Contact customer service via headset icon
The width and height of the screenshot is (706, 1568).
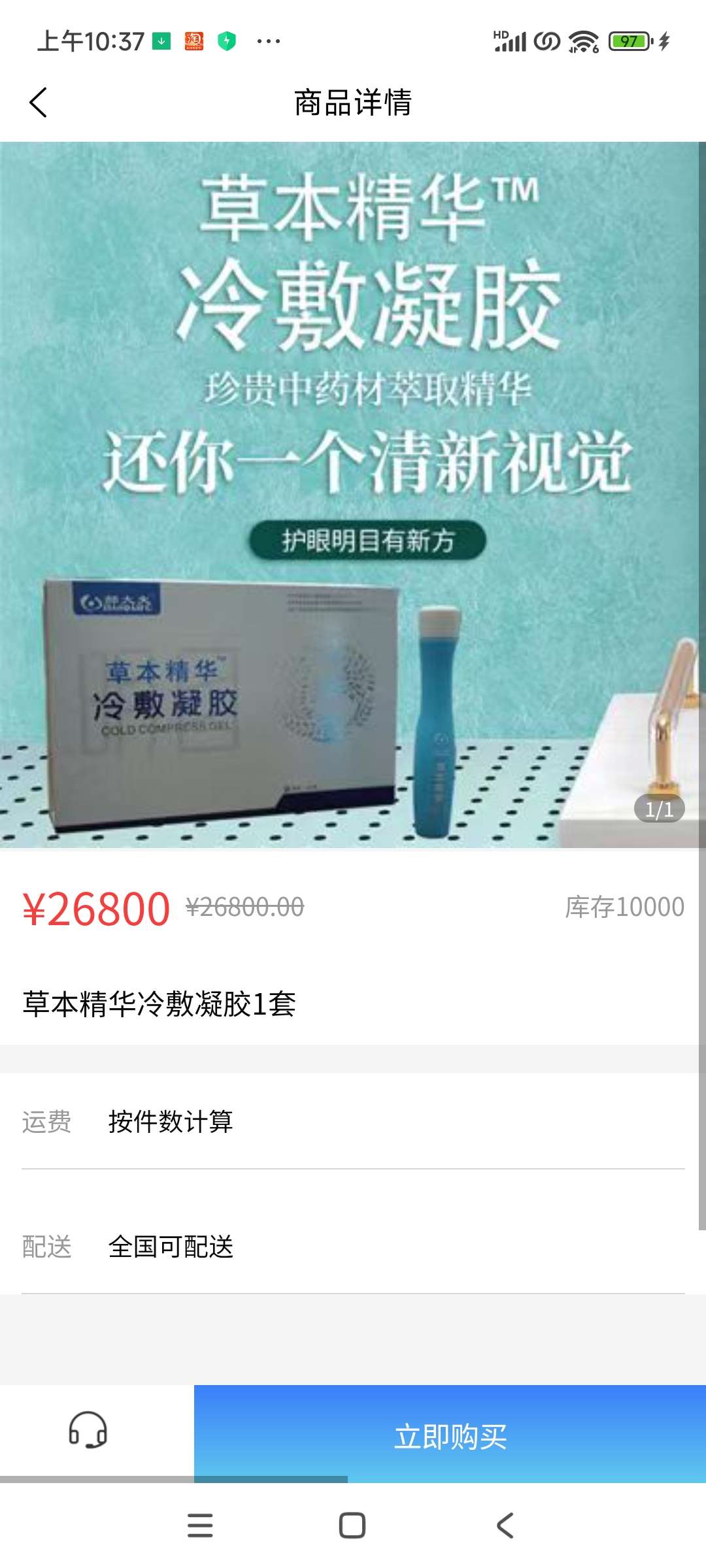[88, 1429]
